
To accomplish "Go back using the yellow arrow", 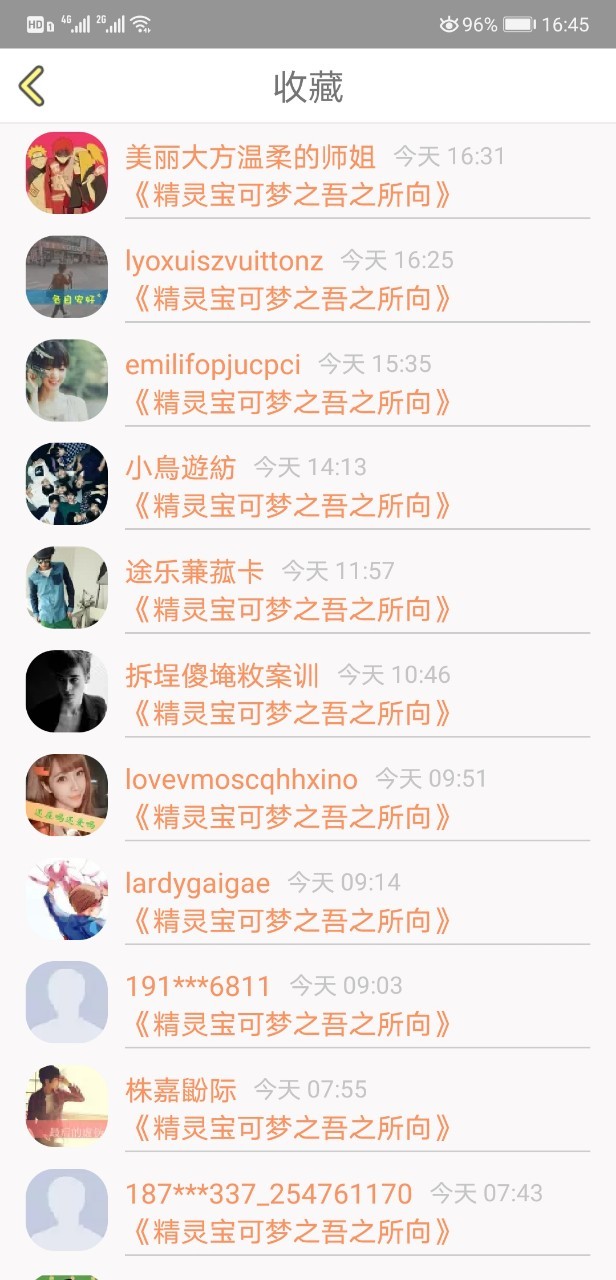I will [x=32, y=86].
